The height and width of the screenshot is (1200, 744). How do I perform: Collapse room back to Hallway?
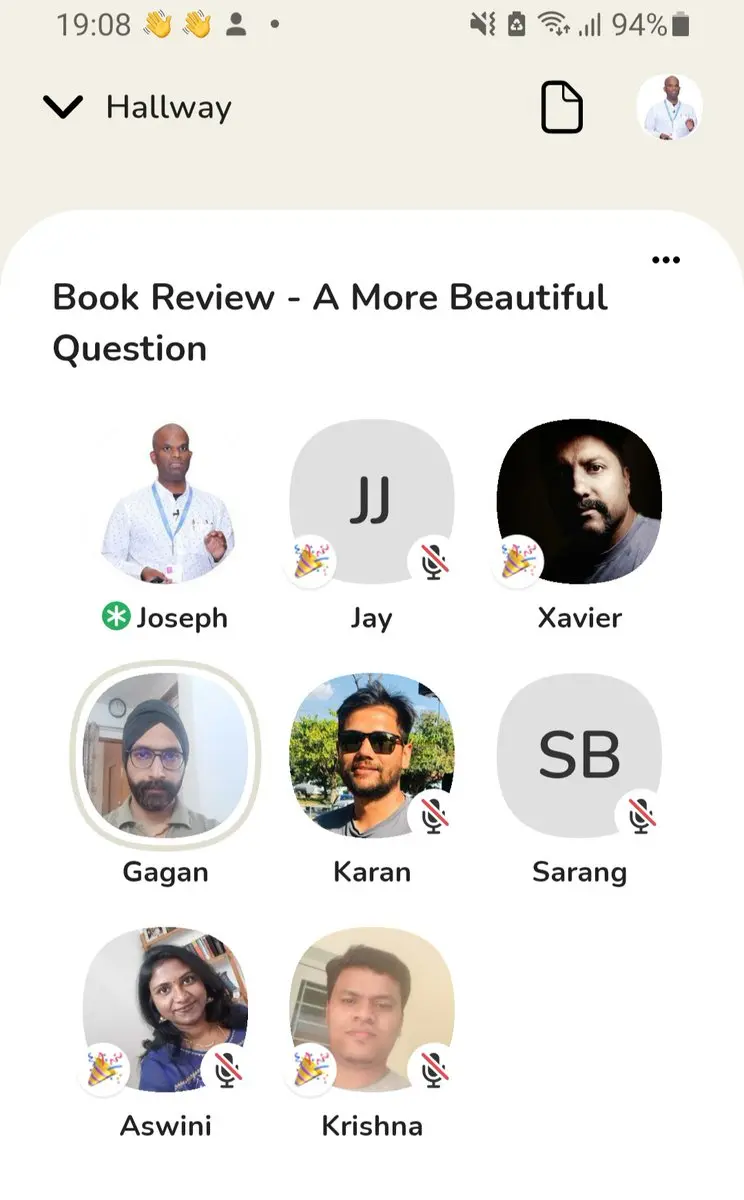tap(63, 107)
